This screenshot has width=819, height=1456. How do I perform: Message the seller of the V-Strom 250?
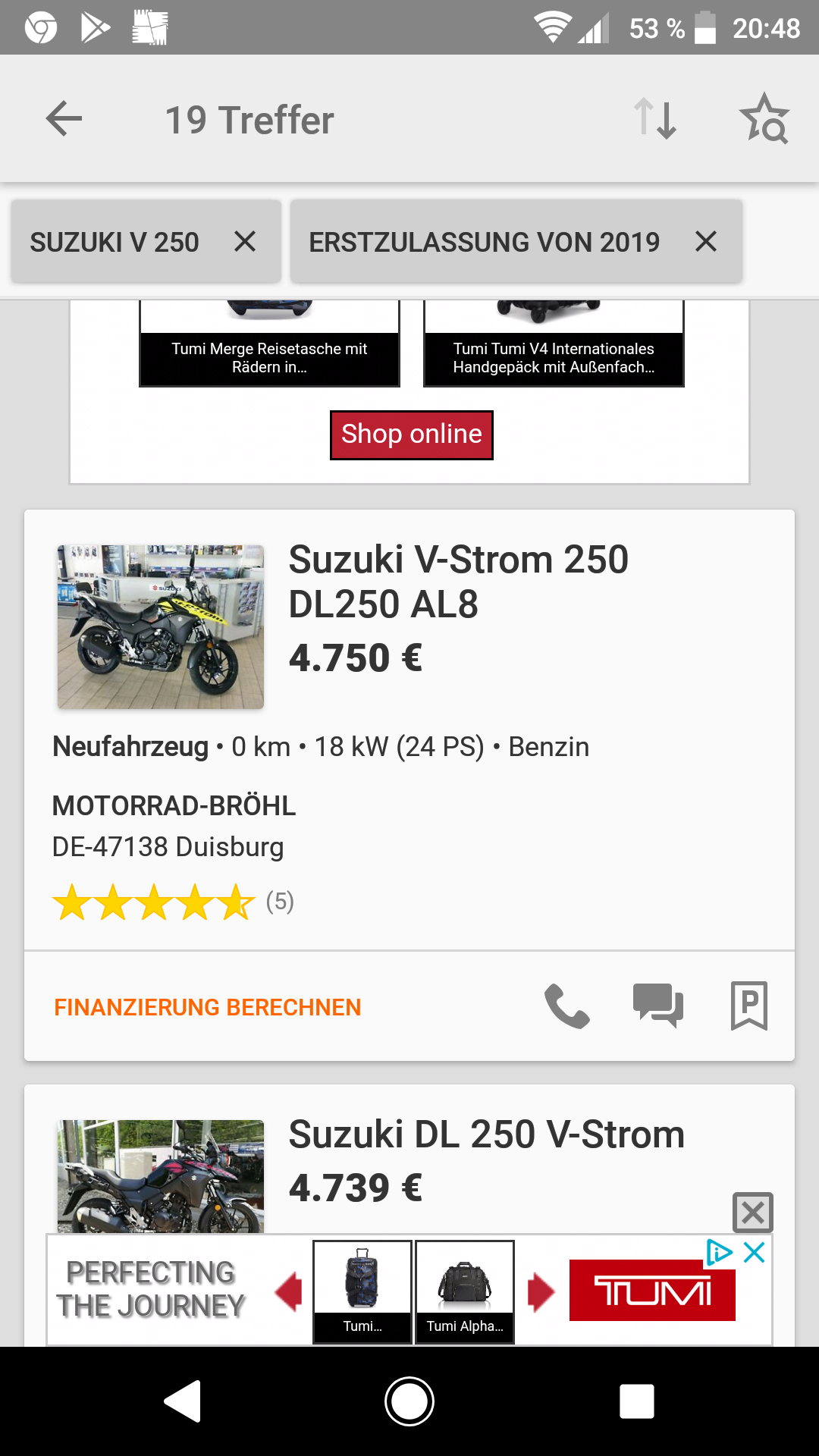(657, 1006)
